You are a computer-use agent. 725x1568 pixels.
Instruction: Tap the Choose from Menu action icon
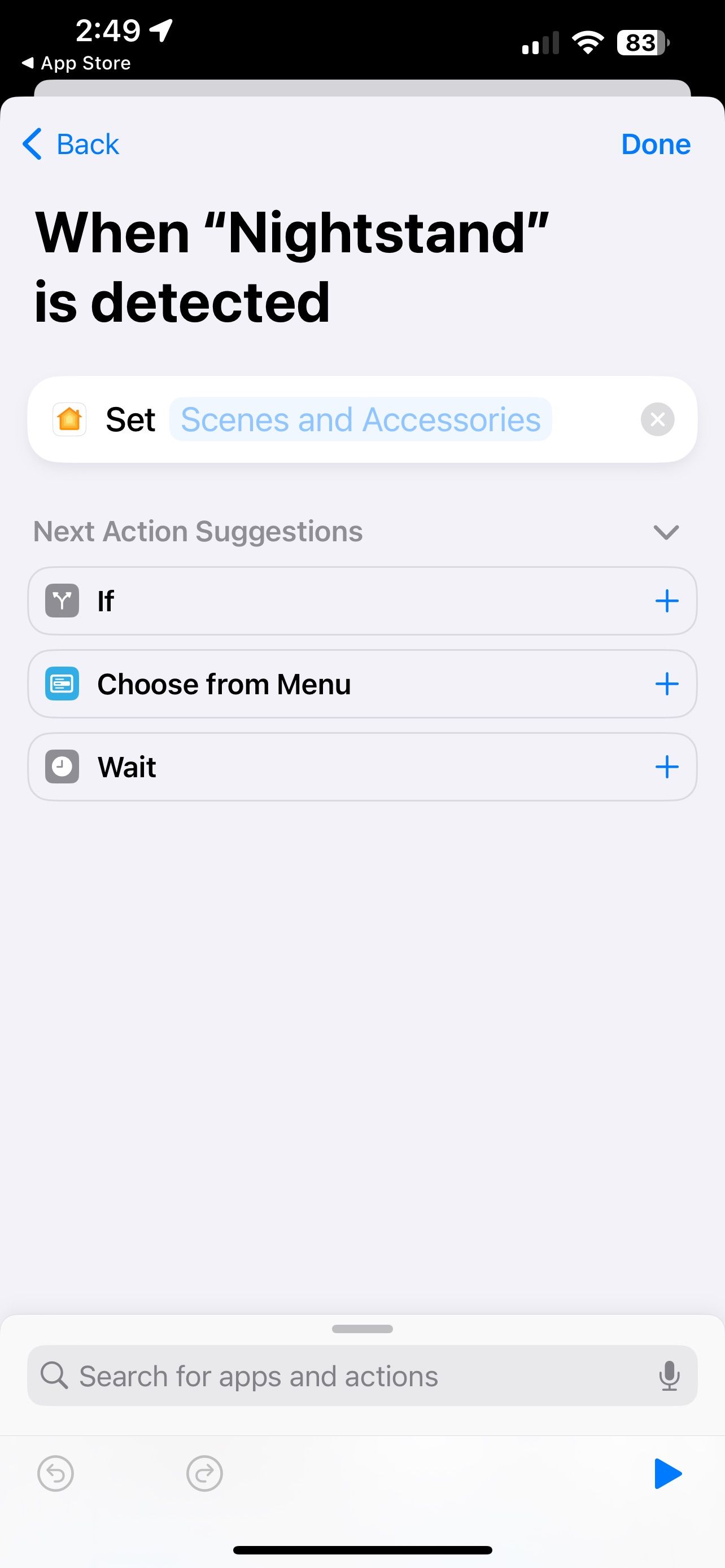click(62, 684)
